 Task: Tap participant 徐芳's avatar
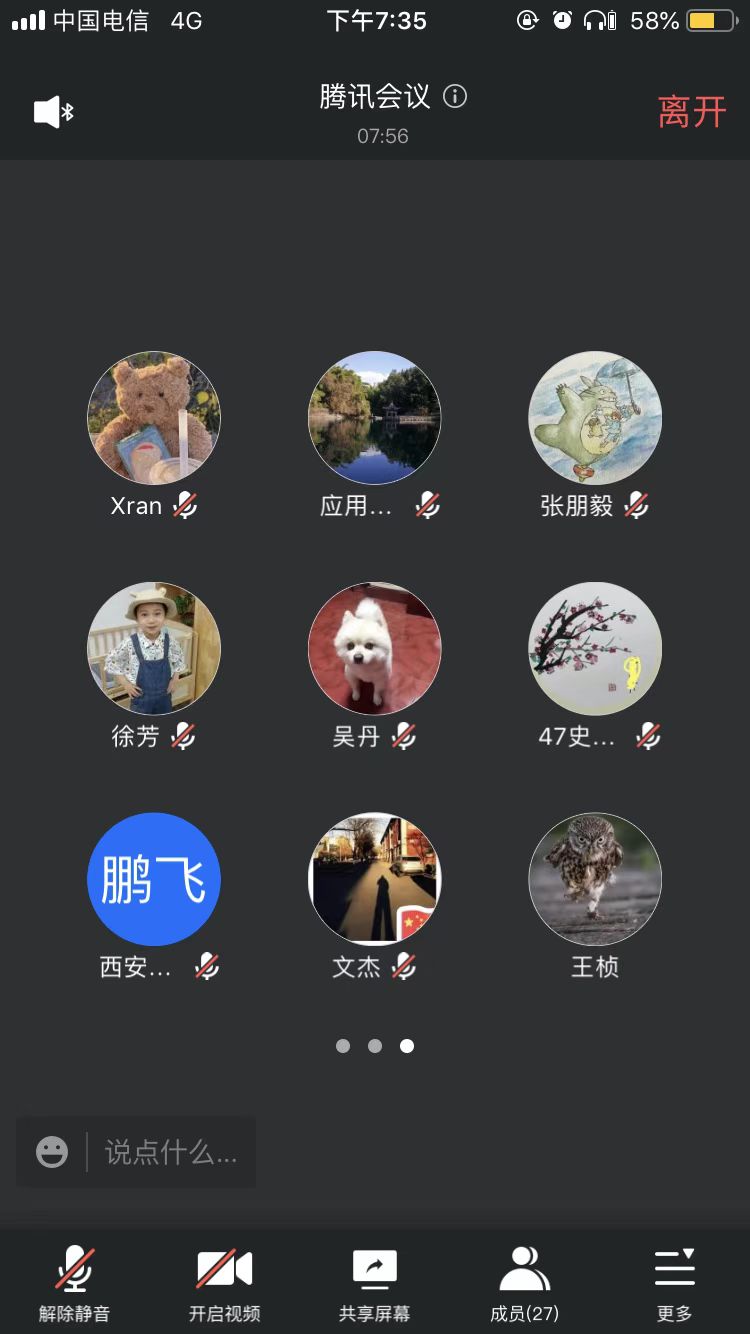[154, 648]
